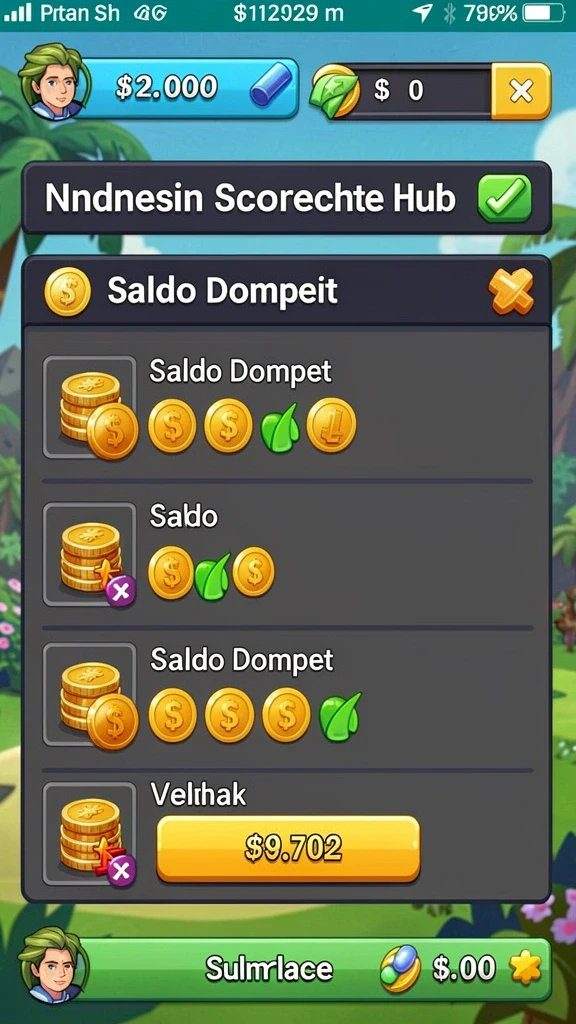Image resolution: width=576 pixels, height=1024 pixels.
Task: Select the Saldo row with purple X badge
Action: coord(287,554)
